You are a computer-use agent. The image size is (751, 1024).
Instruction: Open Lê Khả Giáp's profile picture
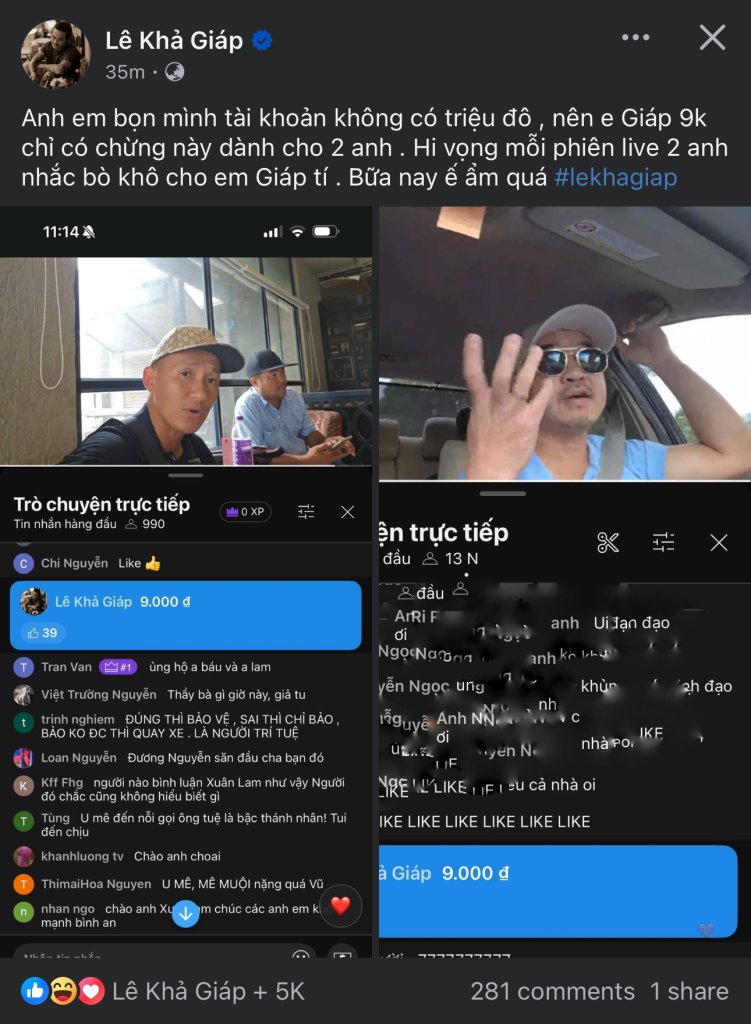(x=56, y=55)
